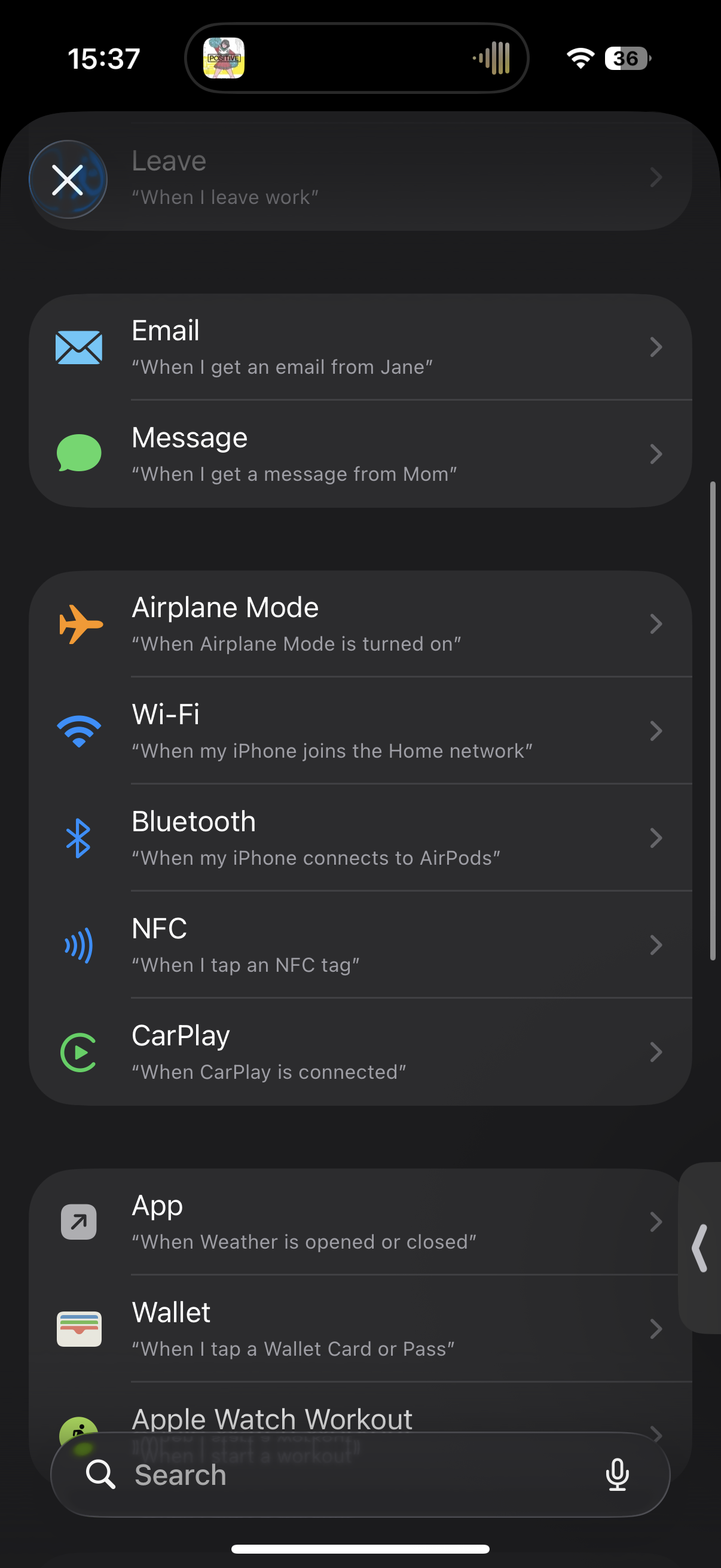Open the "When I leave work" automation
721x1568 pixels.
(365, 178)
